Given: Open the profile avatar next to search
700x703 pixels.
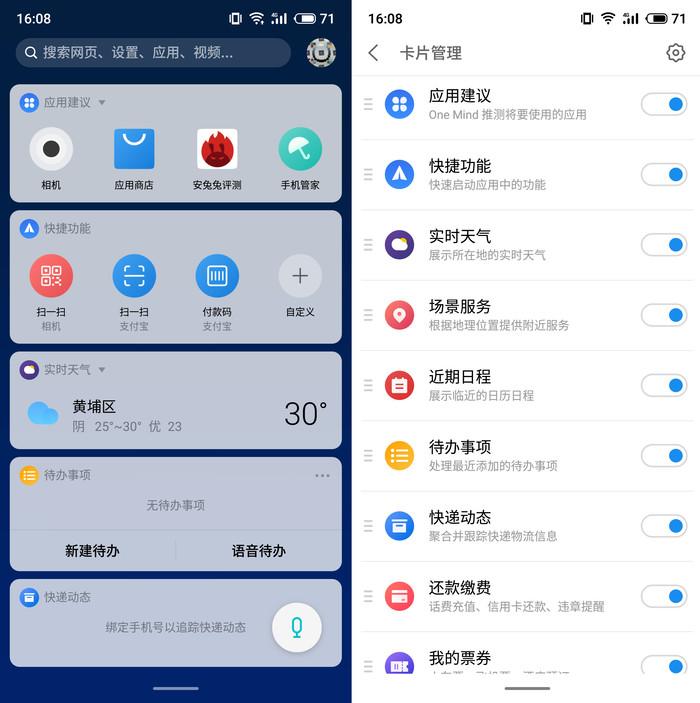Looking at the screenshot, I should (x=321, y=52).
